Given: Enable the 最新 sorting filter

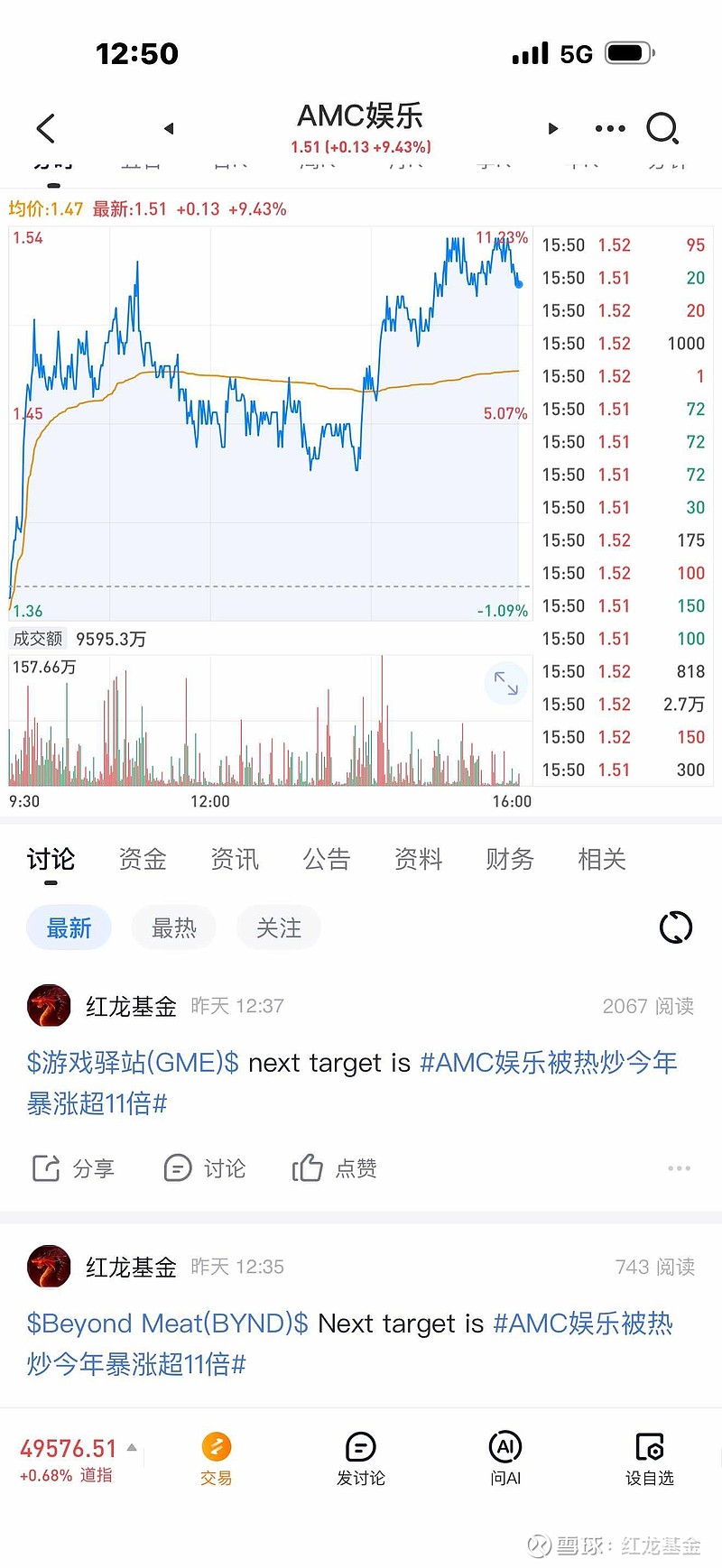Looking at the screenshot, I should 69,927.
